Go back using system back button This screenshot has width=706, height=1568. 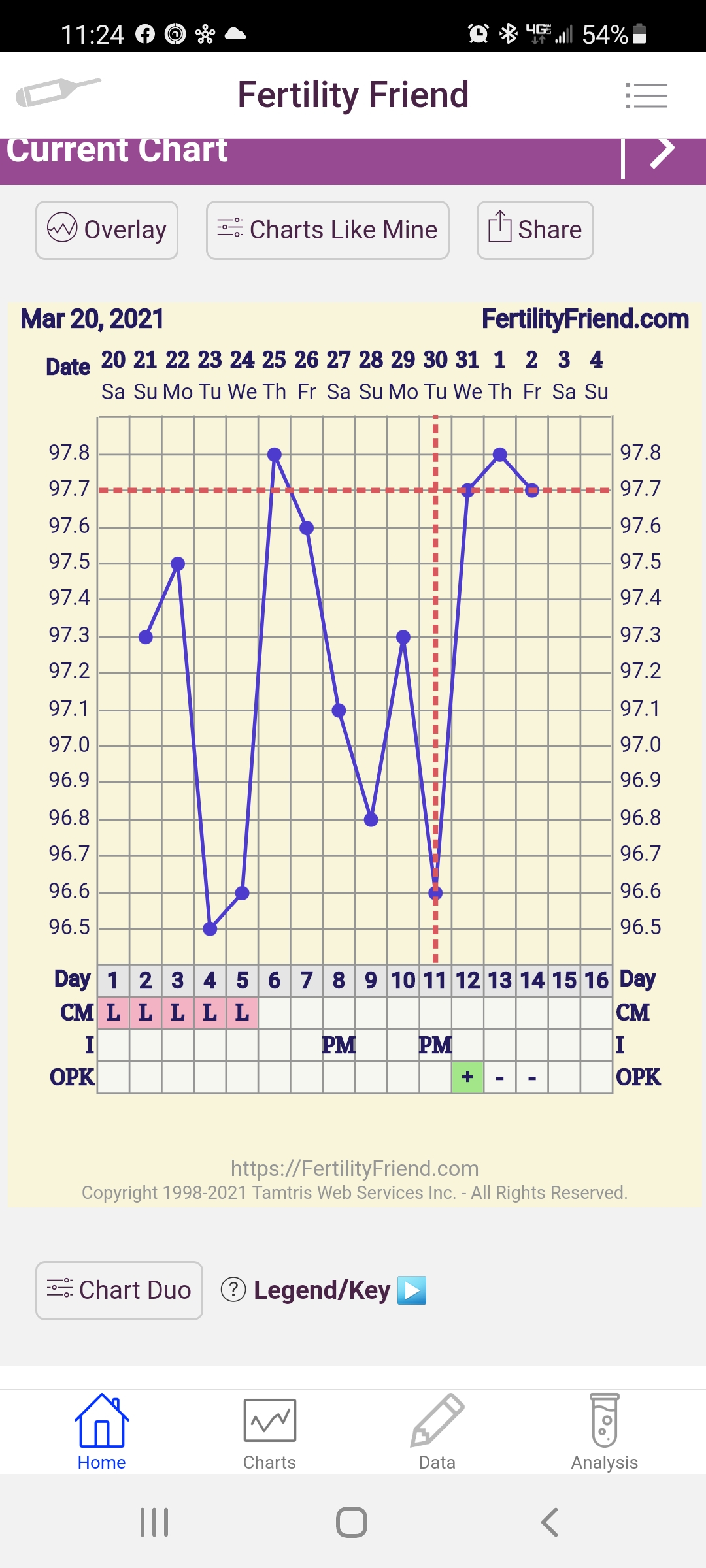(x=549, y=1522)
